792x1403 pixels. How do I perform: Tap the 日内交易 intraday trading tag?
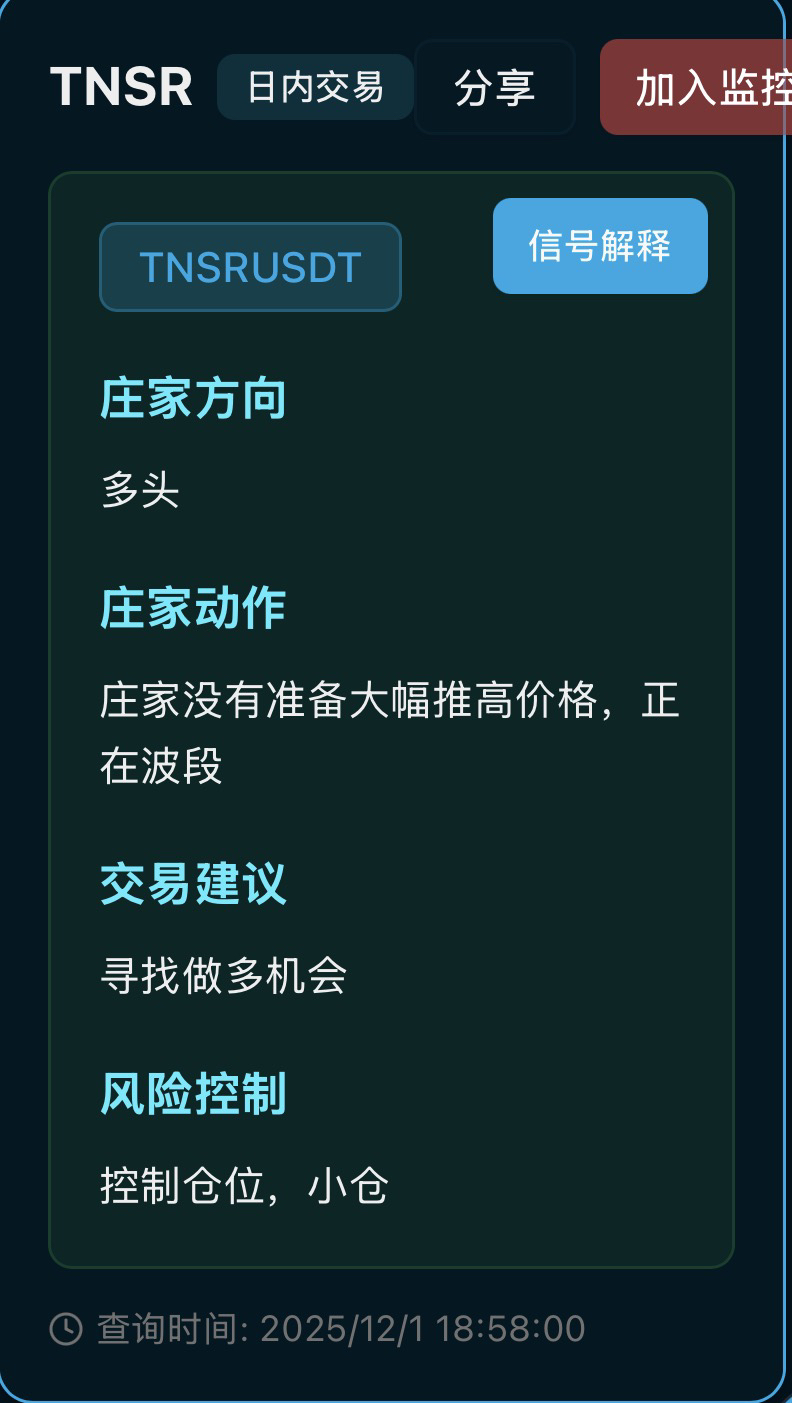tap(315, 88)
